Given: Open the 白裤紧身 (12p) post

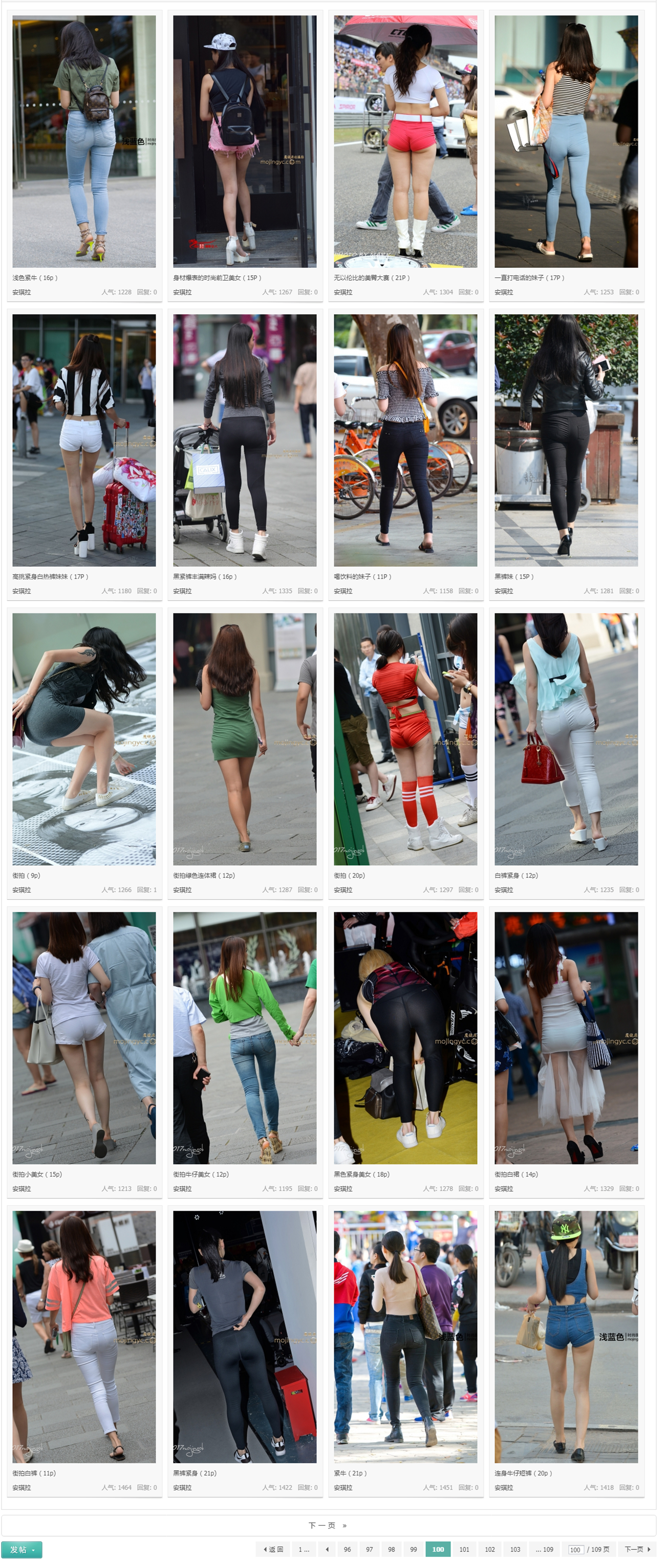Looking at the screenshot, I should pyautogui.click(x=515, y=875).
